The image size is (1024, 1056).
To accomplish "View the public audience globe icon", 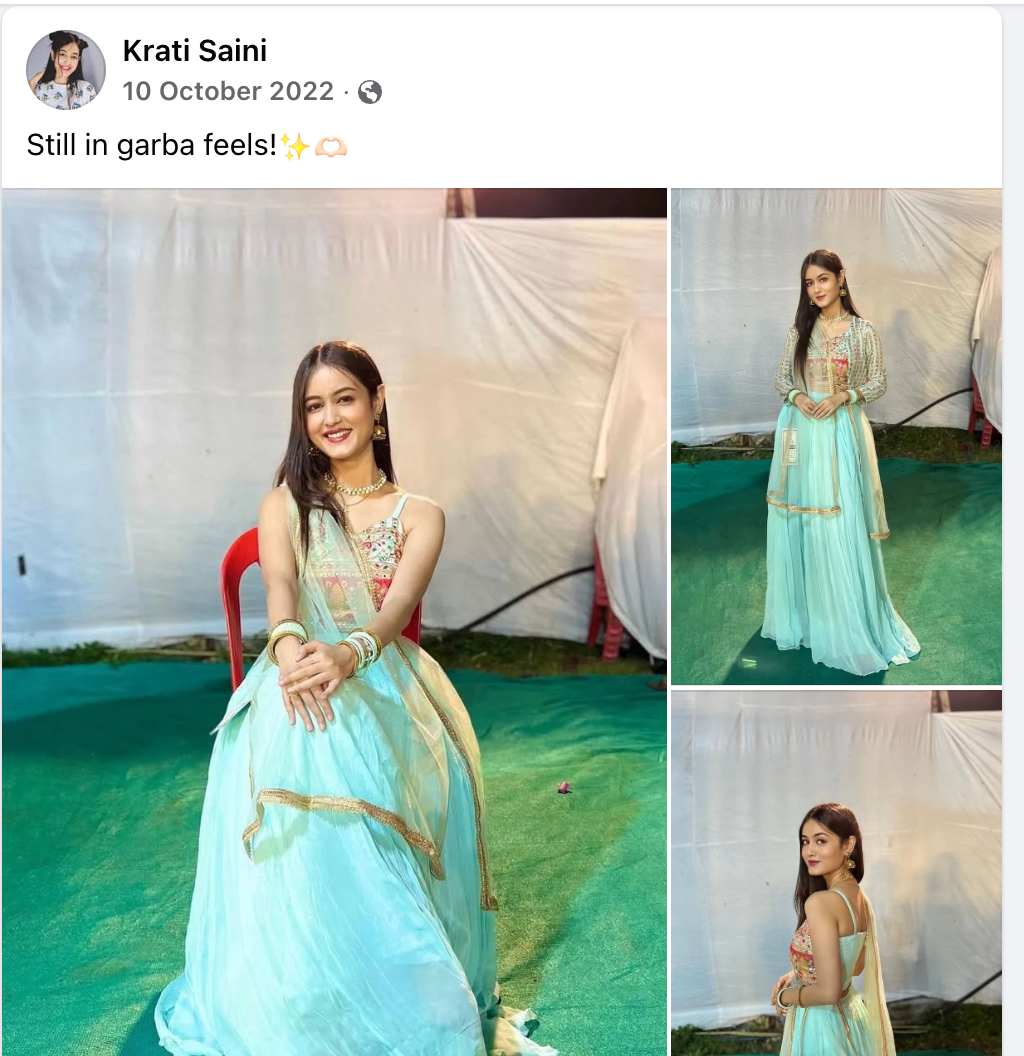I will click(x=370, y=92).
